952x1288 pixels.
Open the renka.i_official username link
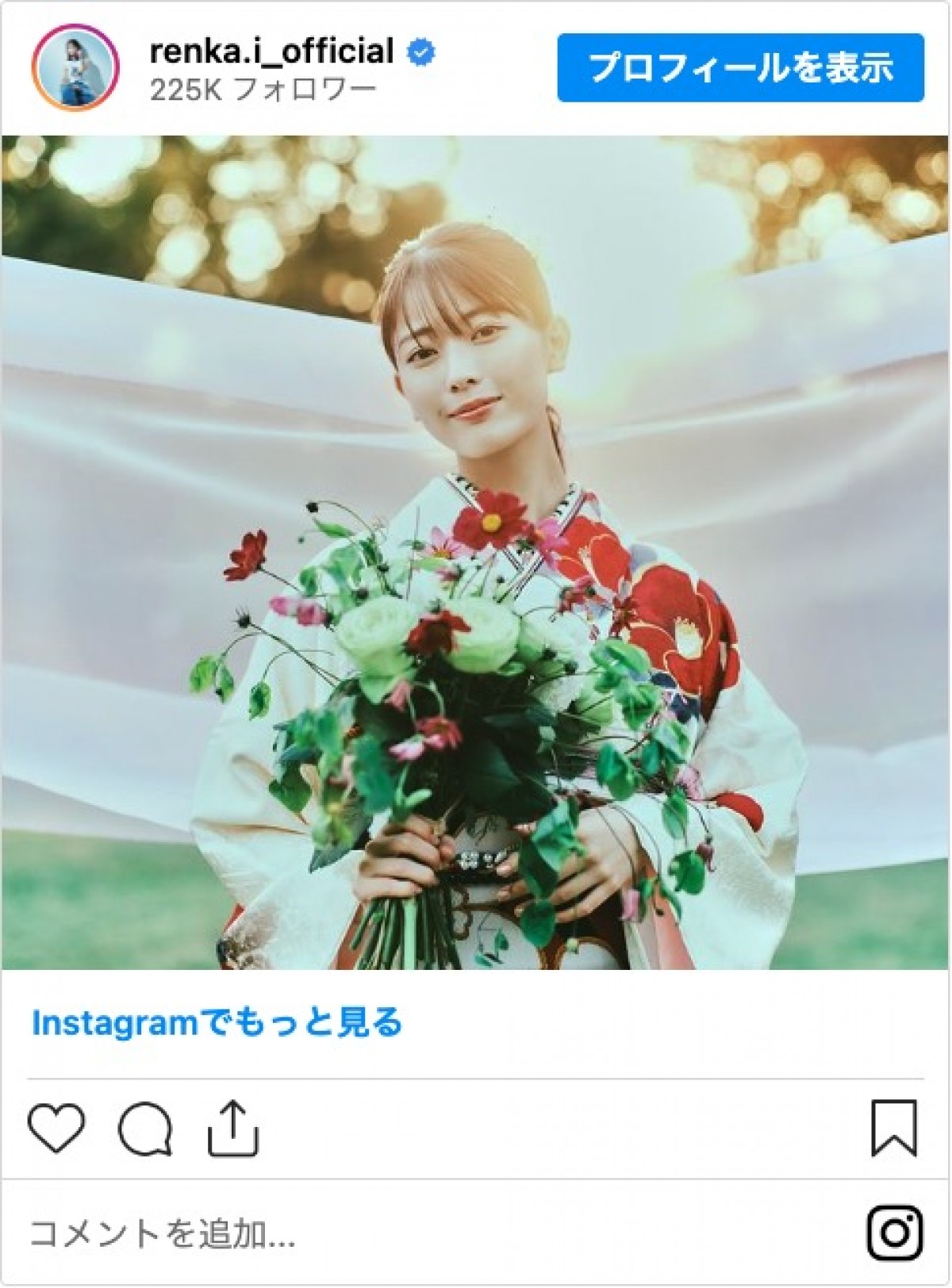271,52
